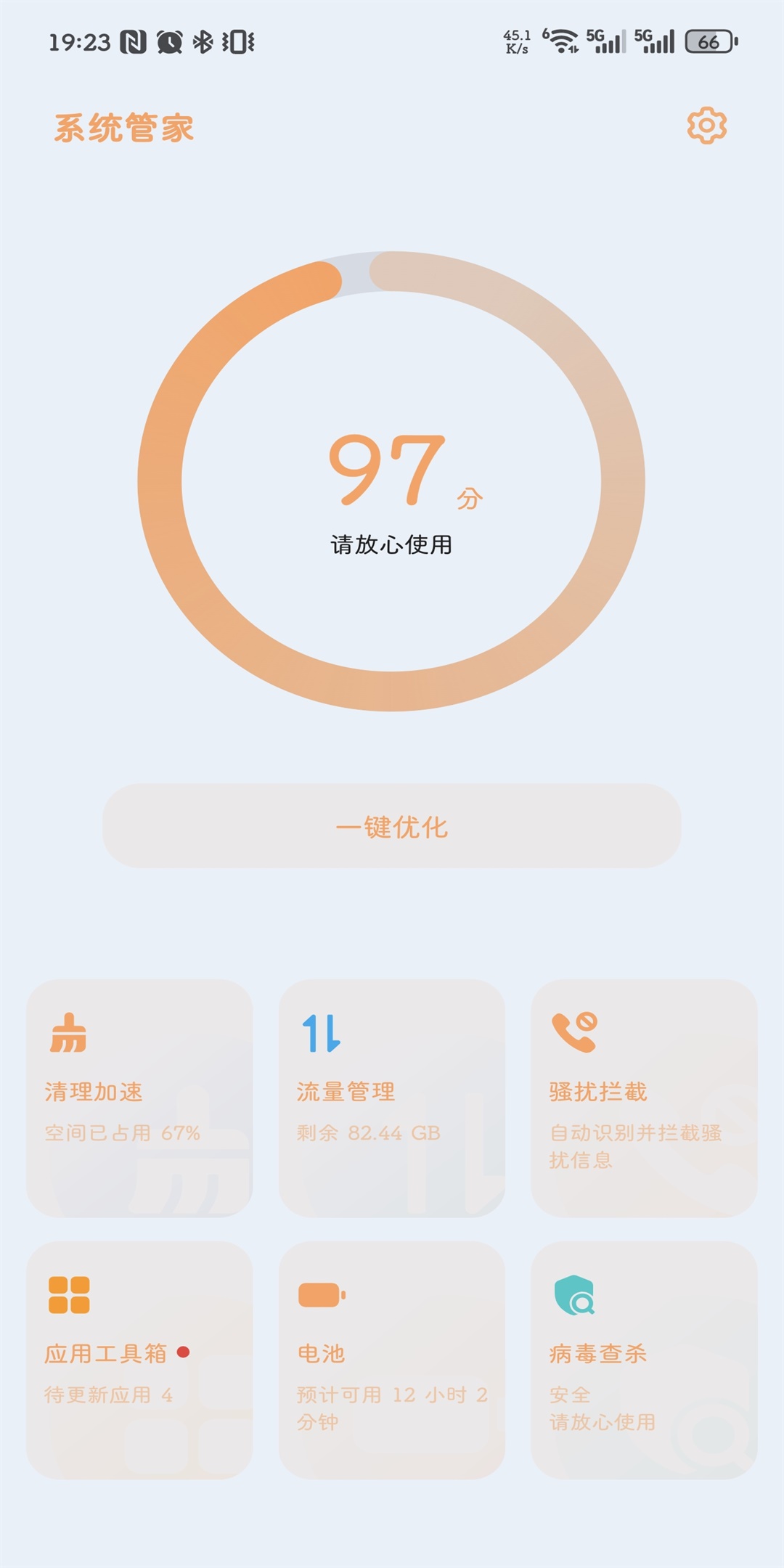Open the 电池 card
This screenshot has width=784, height=1568.
click(391, 1359)
